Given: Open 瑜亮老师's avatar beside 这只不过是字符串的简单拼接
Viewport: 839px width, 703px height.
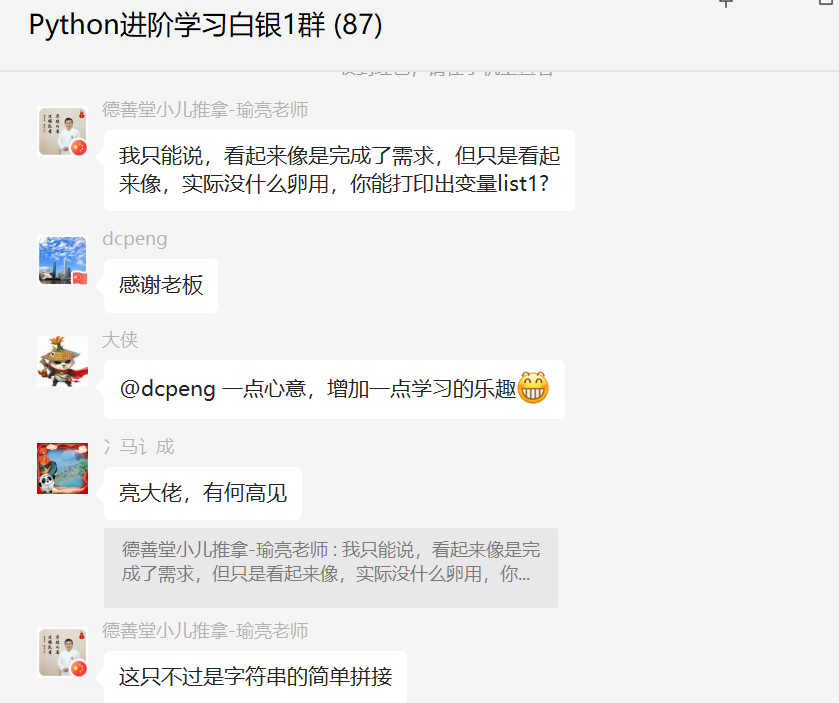Looking at the screenshot, I should 62,652.
